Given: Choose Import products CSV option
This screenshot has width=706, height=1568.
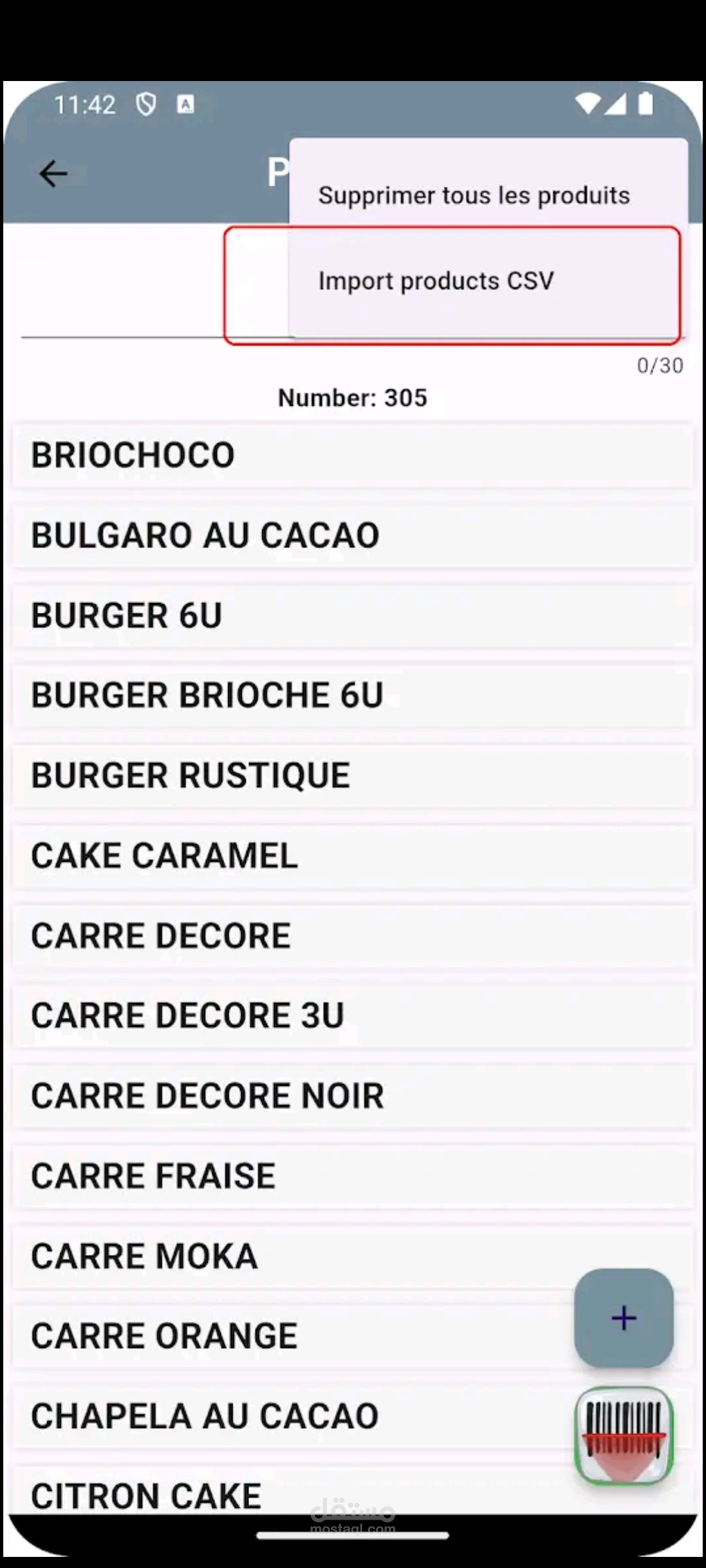Looking at the screenshot, I should pyautogui.click(x=436, y=281).
